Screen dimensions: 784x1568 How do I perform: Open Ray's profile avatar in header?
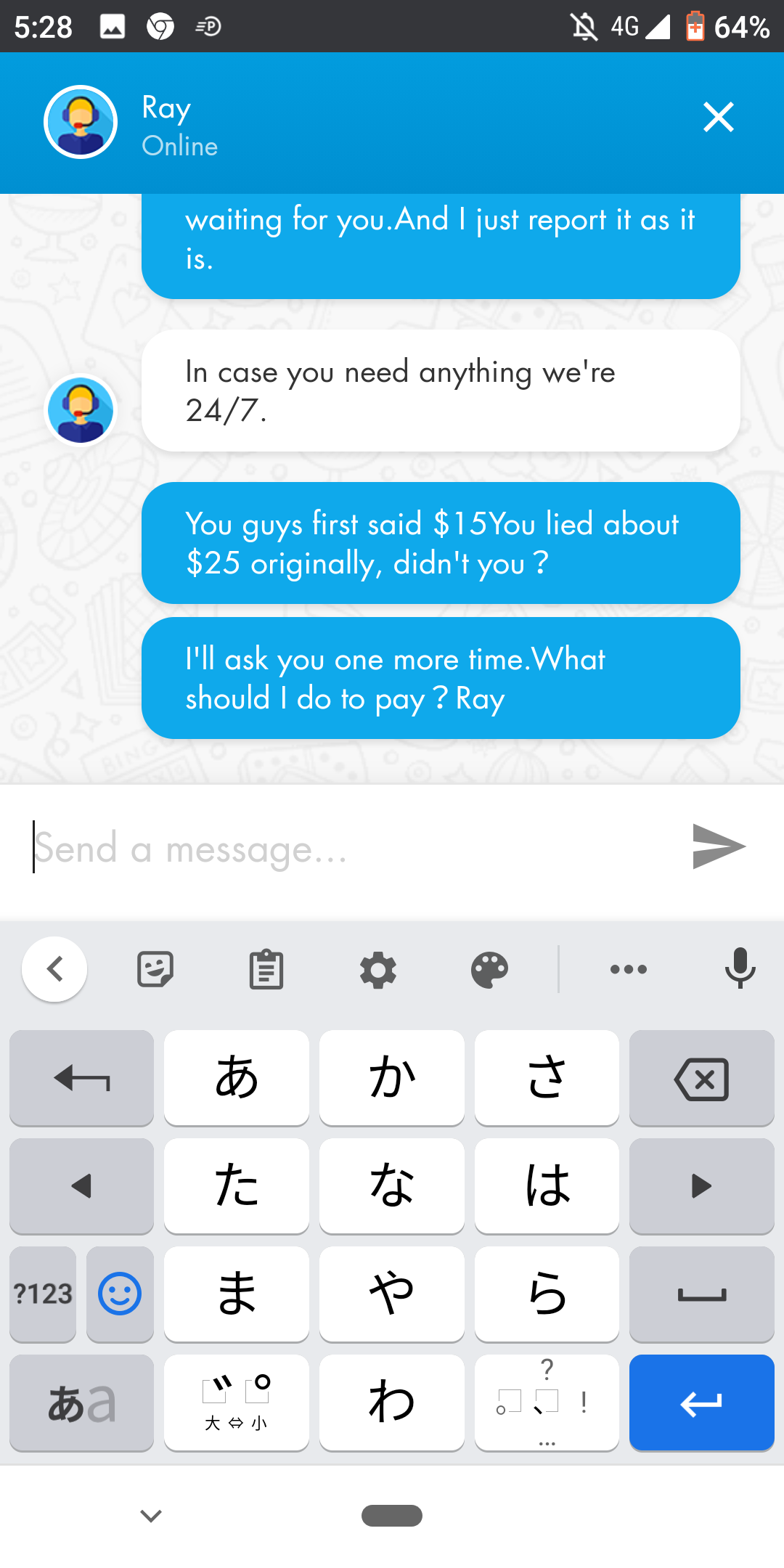(81, 122)
